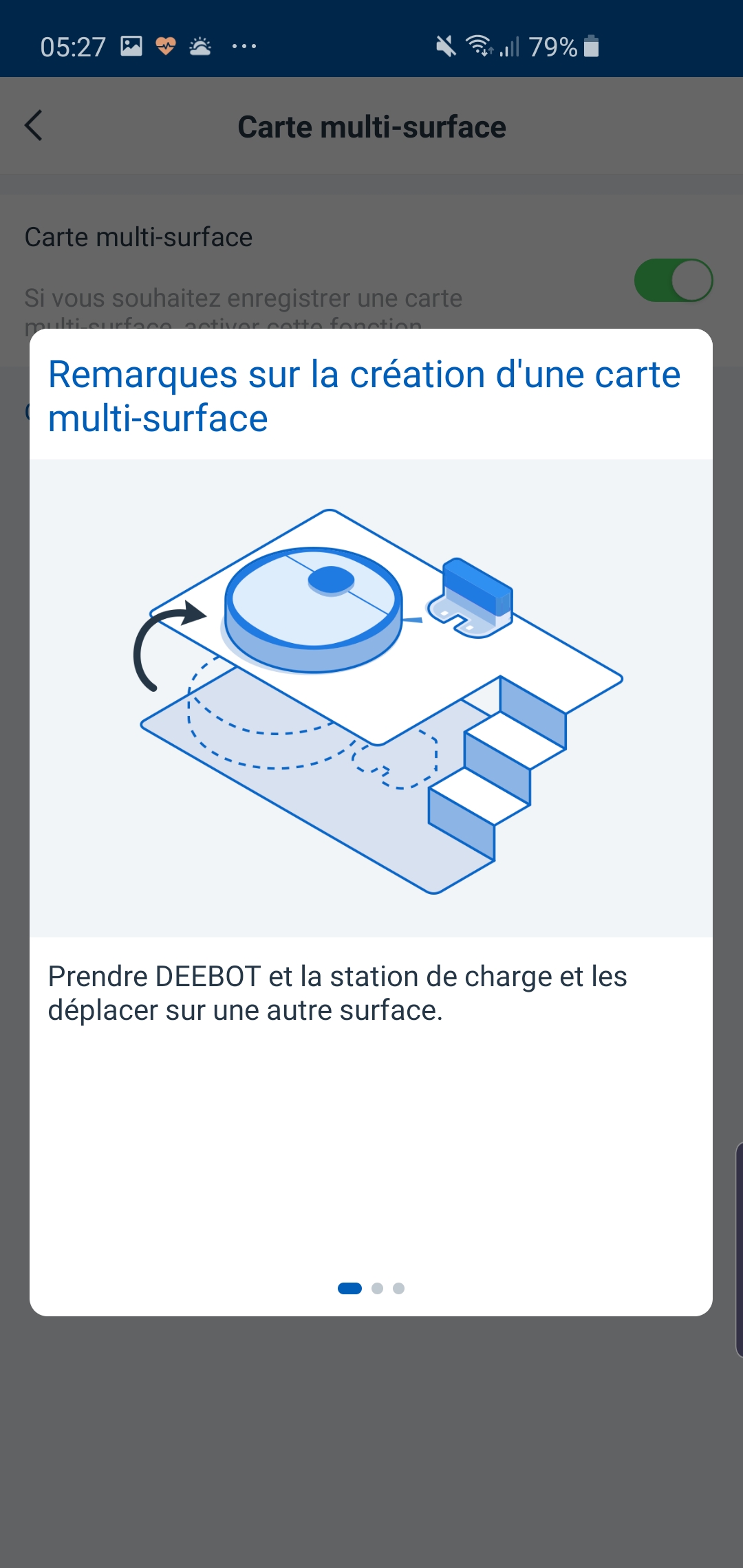Jump to the second page indicator dot
This screenshot has height=1568, width=743.
coord(377,1288)
